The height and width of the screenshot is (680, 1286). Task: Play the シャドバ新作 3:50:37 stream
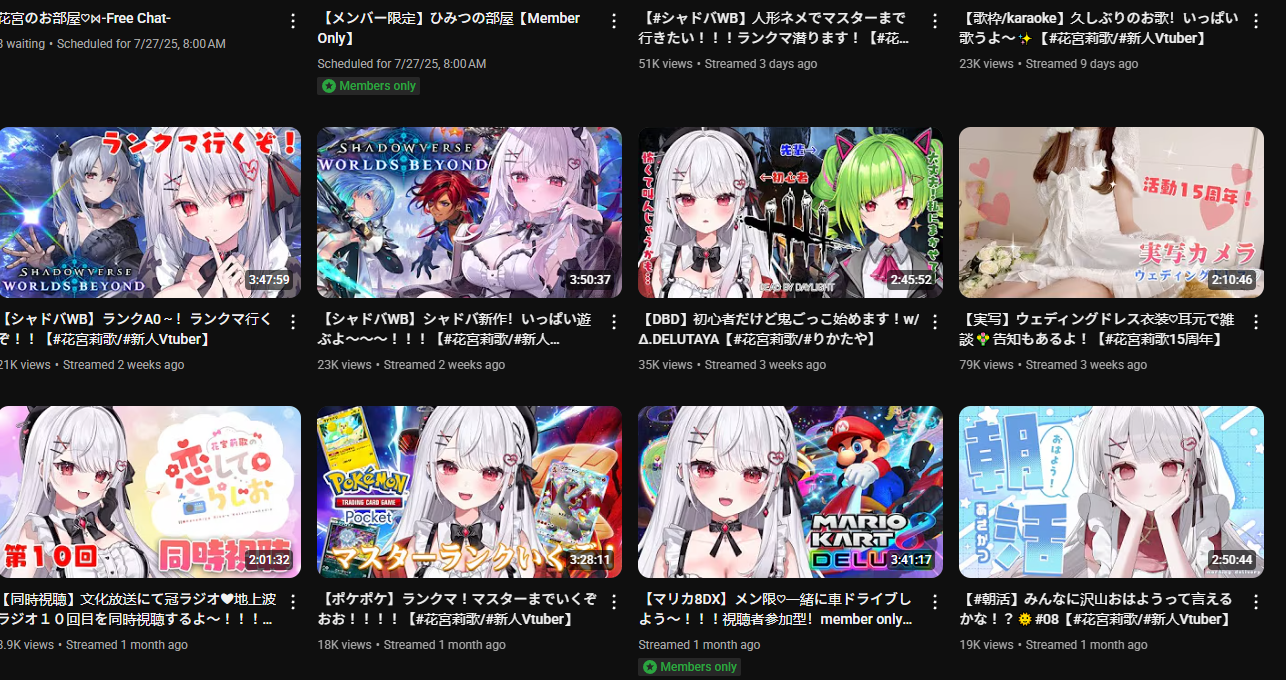pos(469,212)
